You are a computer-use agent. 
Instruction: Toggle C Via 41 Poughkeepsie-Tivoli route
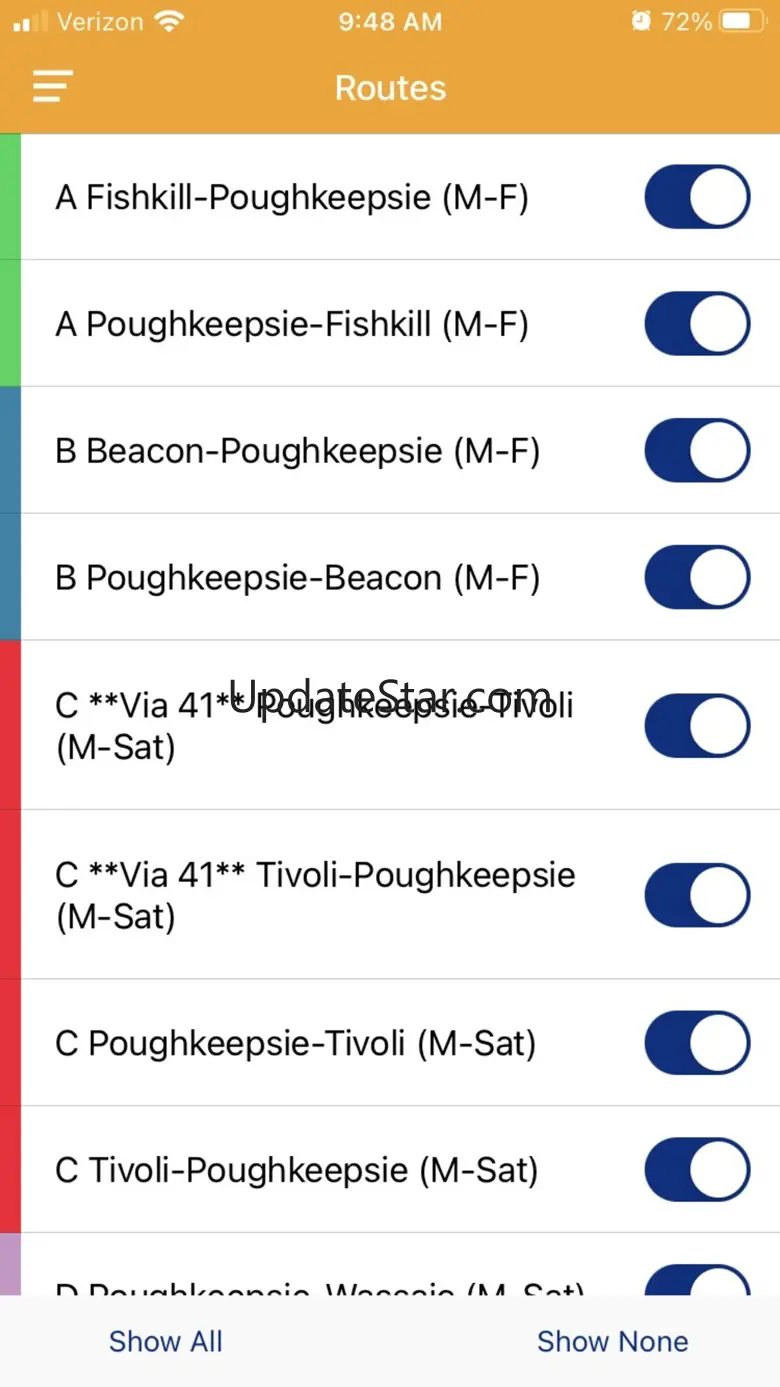(697, 726)
